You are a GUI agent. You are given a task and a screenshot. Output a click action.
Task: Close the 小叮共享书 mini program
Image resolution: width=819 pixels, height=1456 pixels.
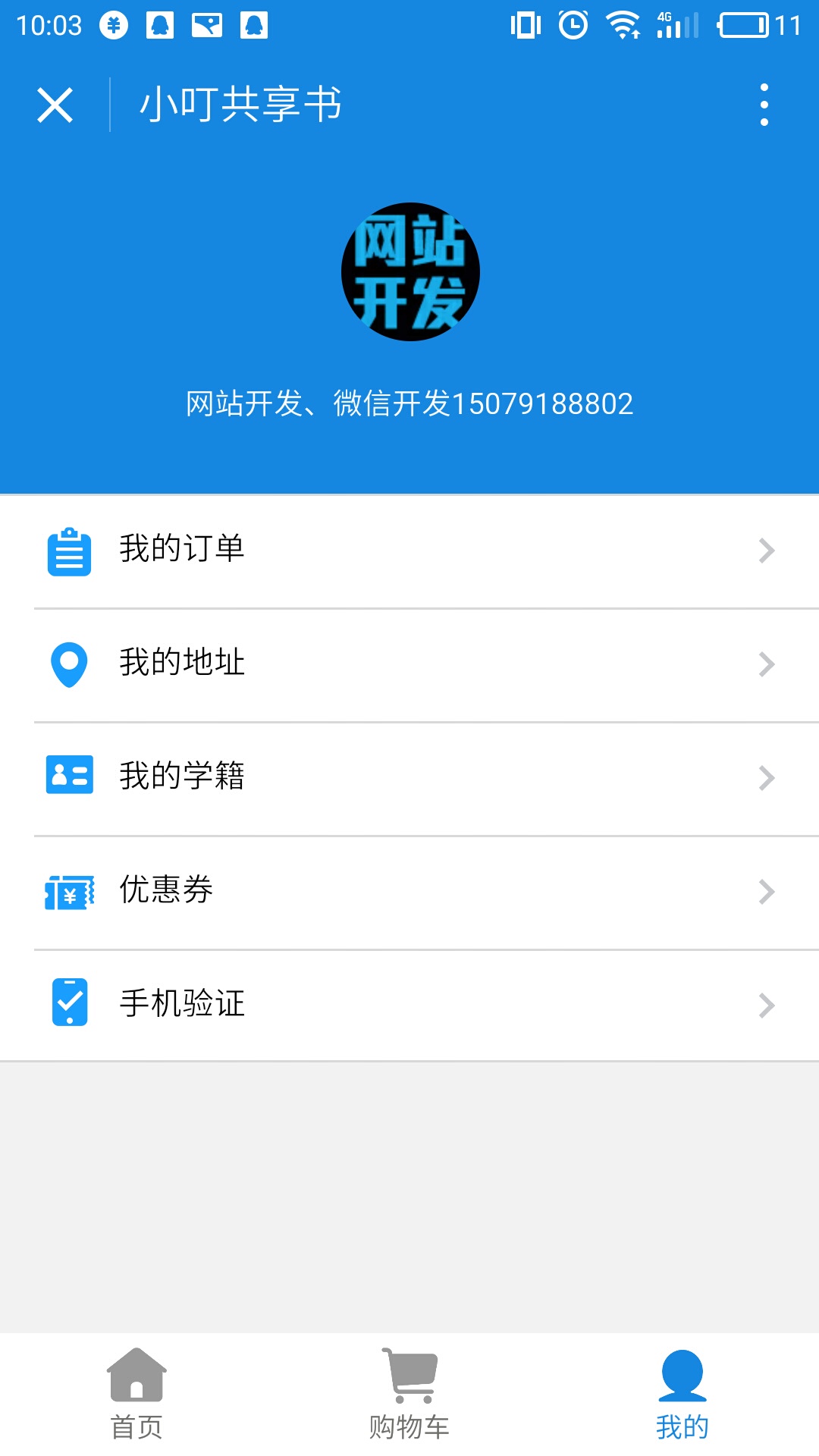tap(55, 105)
